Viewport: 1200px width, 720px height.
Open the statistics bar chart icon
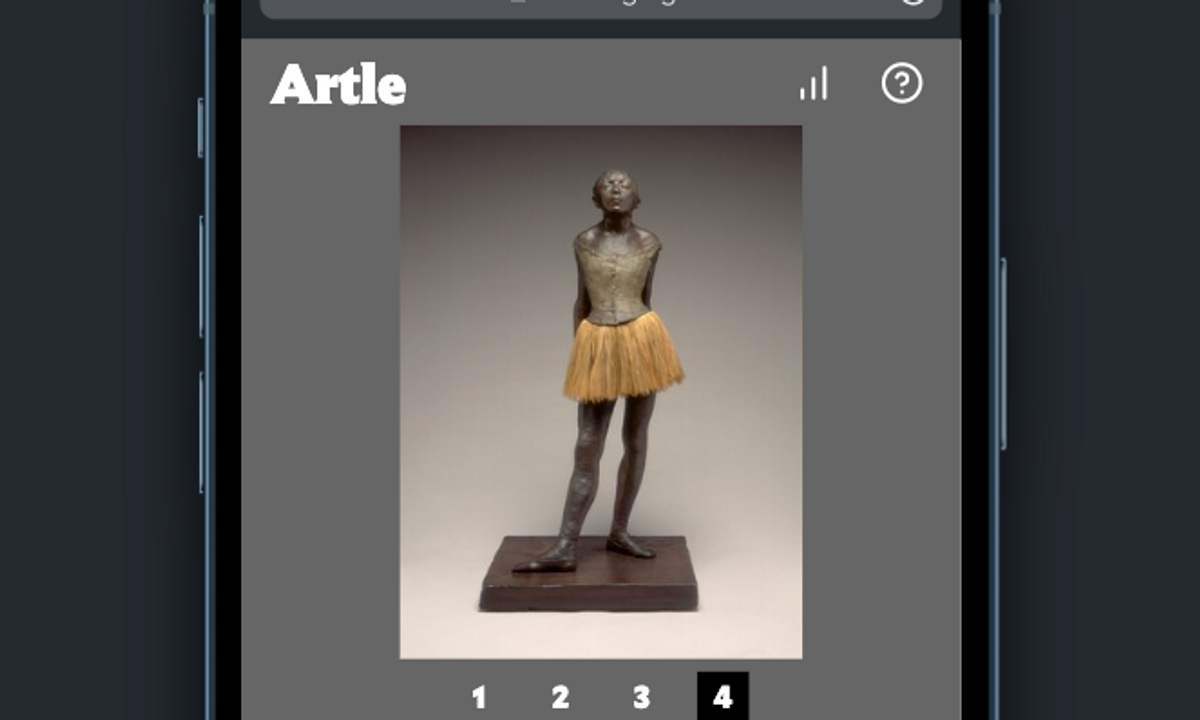coord(814,84)
